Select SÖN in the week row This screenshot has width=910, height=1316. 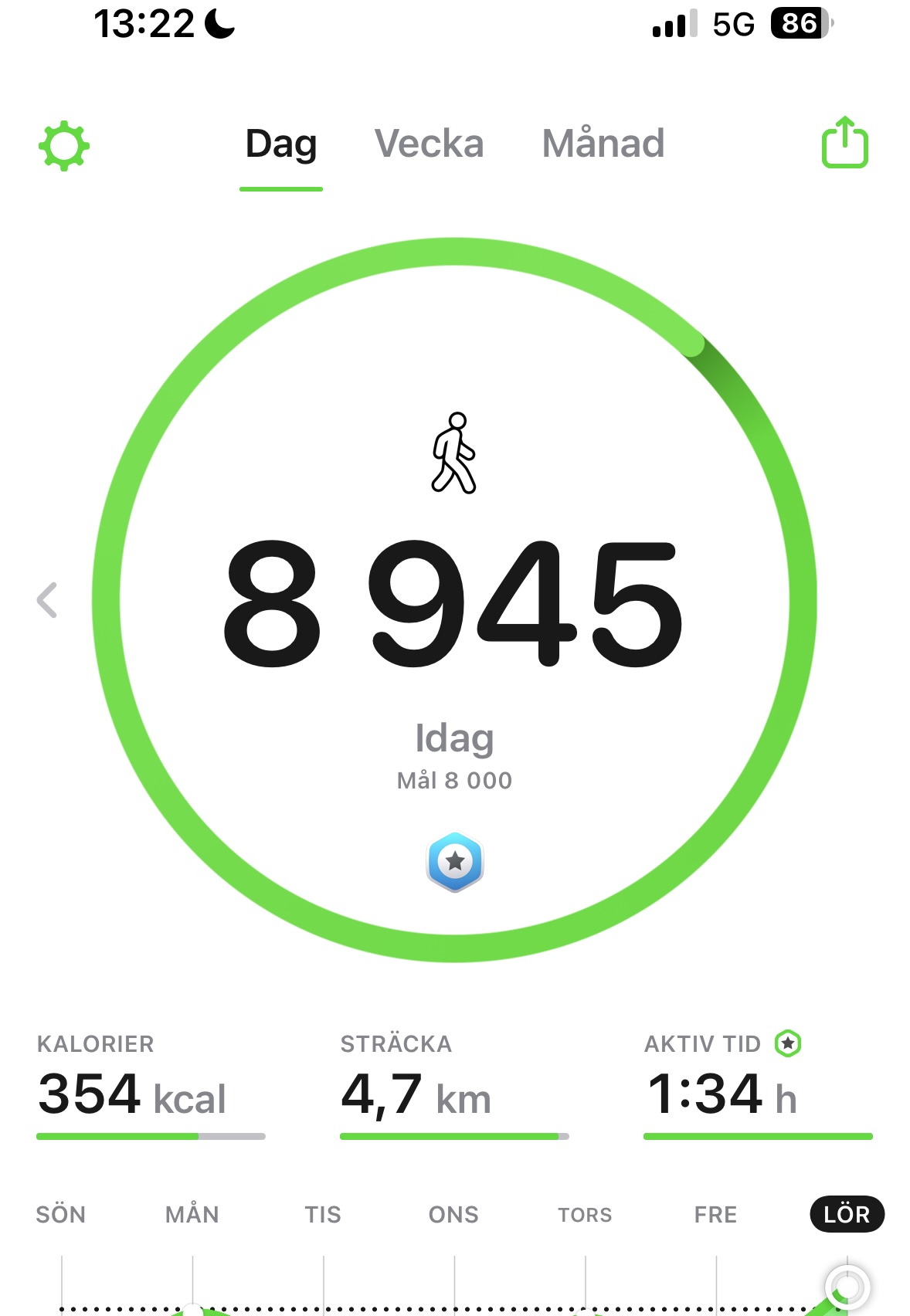(61, 1215)
